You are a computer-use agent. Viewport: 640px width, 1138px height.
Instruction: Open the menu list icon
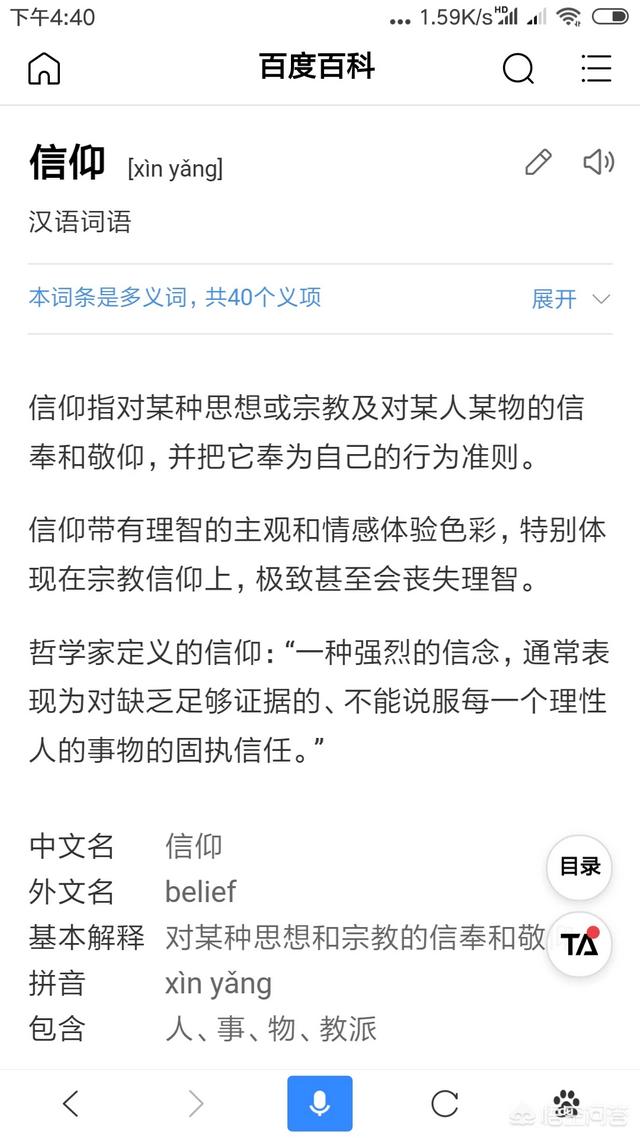(x=596, y=68)
